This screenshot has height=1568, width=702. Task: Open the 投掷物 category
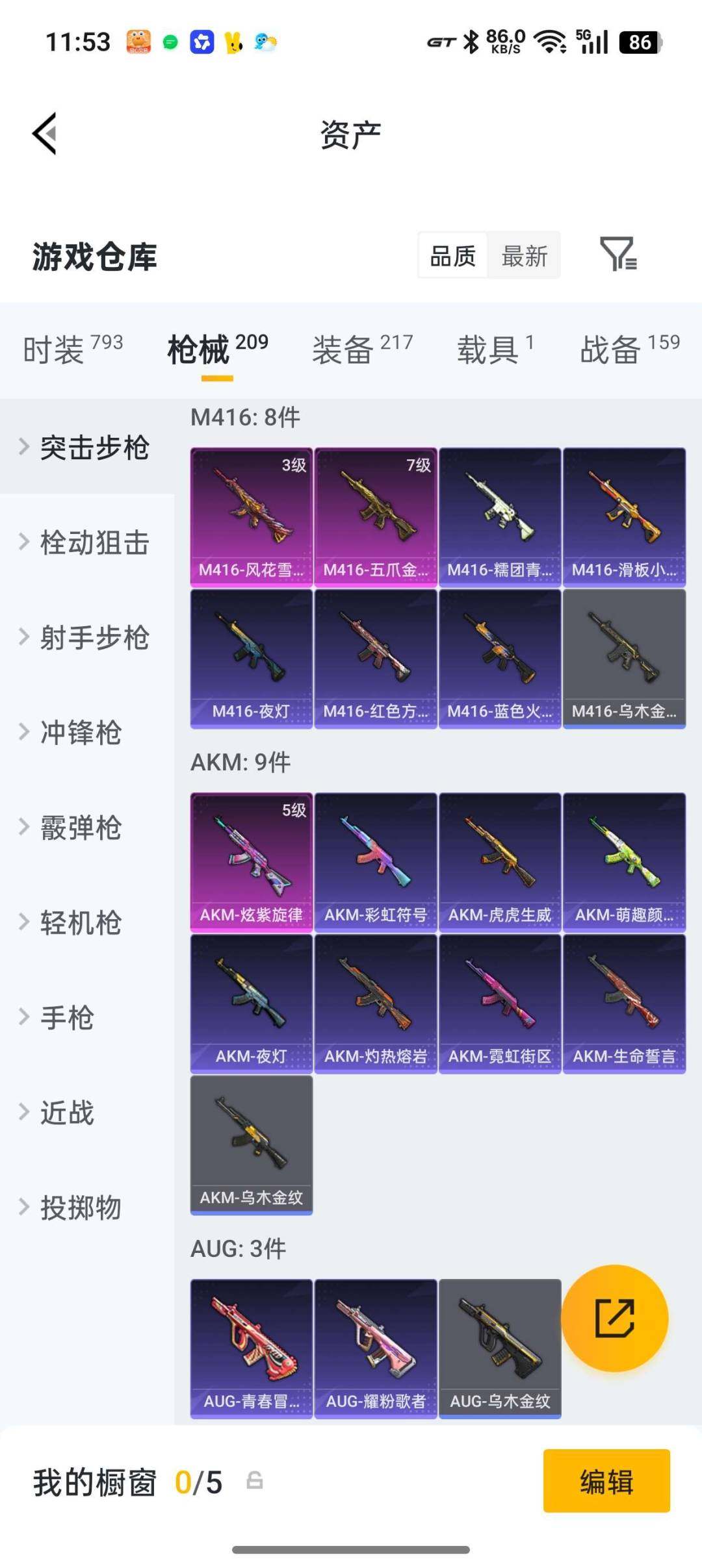[x=81, y=1208]
